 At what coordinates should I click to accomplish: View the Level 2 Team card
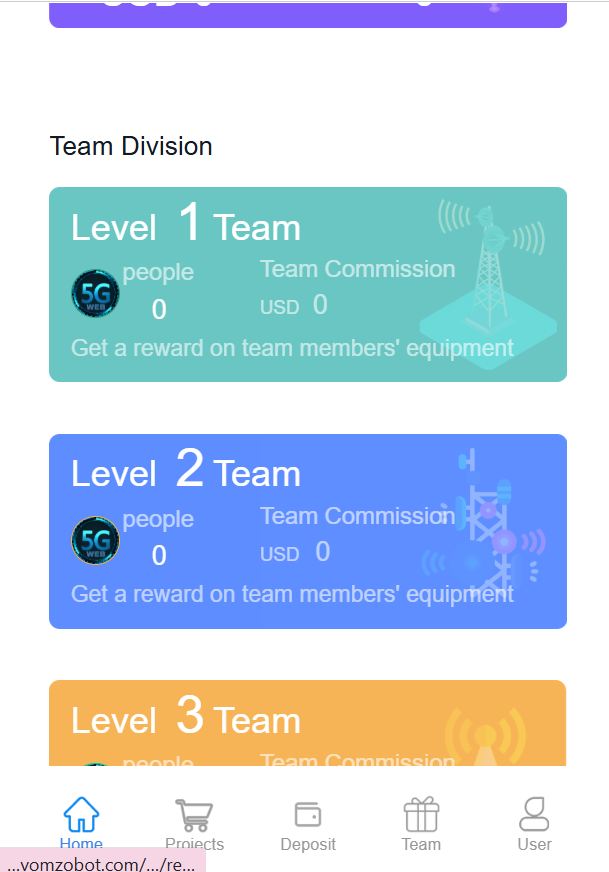(x=308, y=531)
